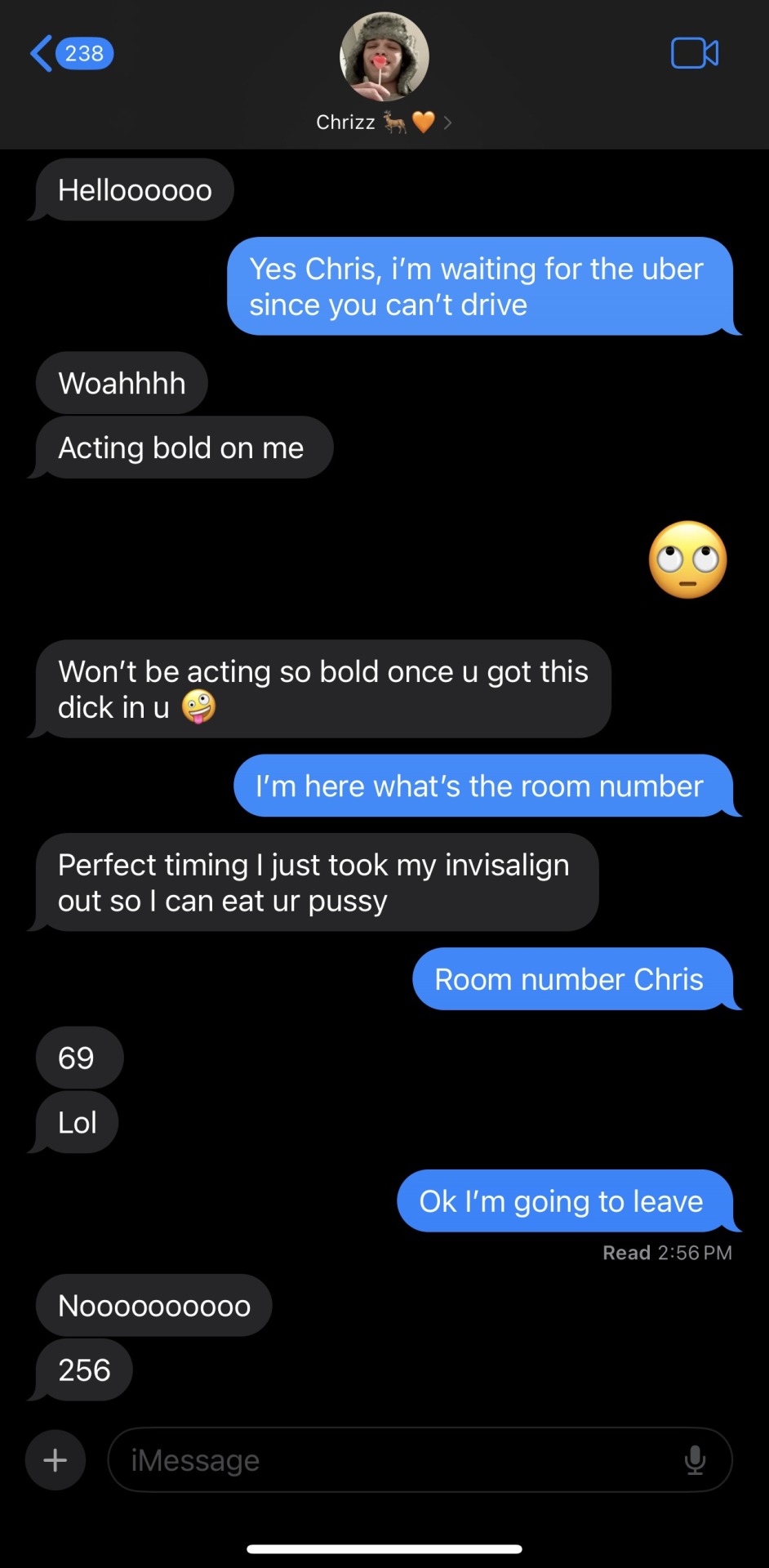The height and width of the screenshot is (1568, 769).
Task: Record an audio message with microphone
Action: [695, 1459]
